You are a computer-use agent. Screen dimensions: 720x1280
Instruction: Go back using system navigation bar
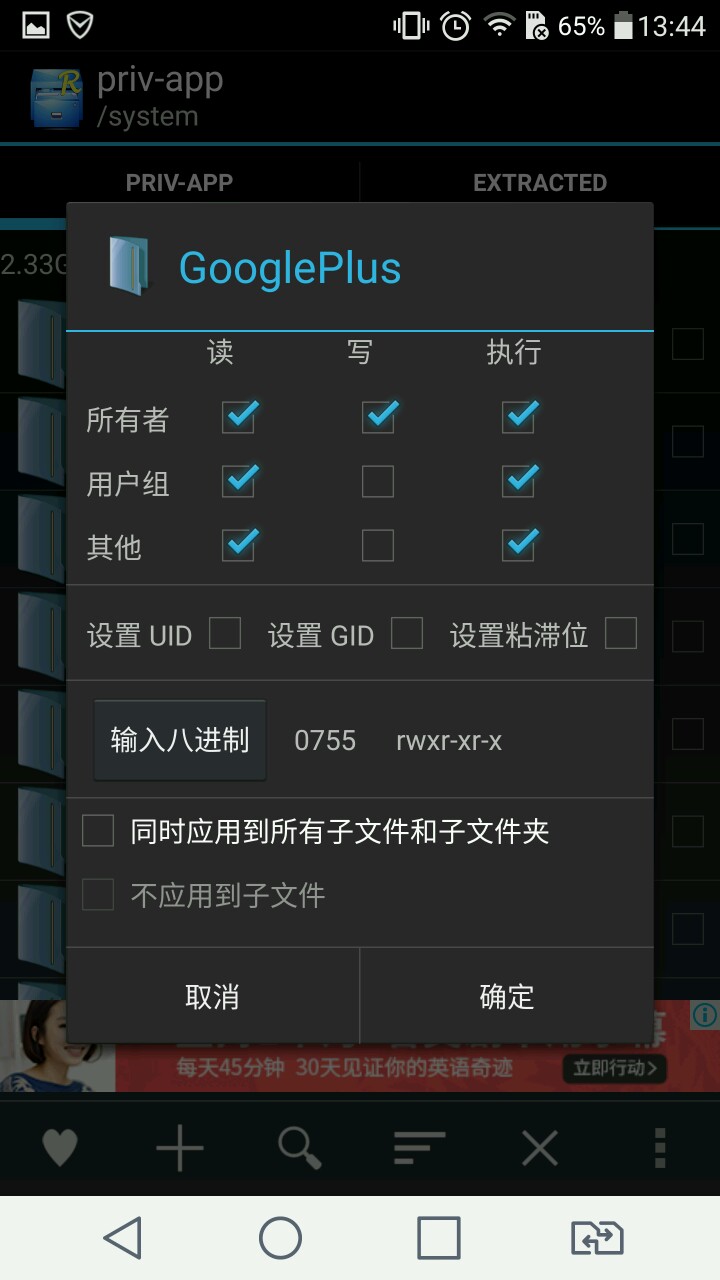(x=123, y=1238)
